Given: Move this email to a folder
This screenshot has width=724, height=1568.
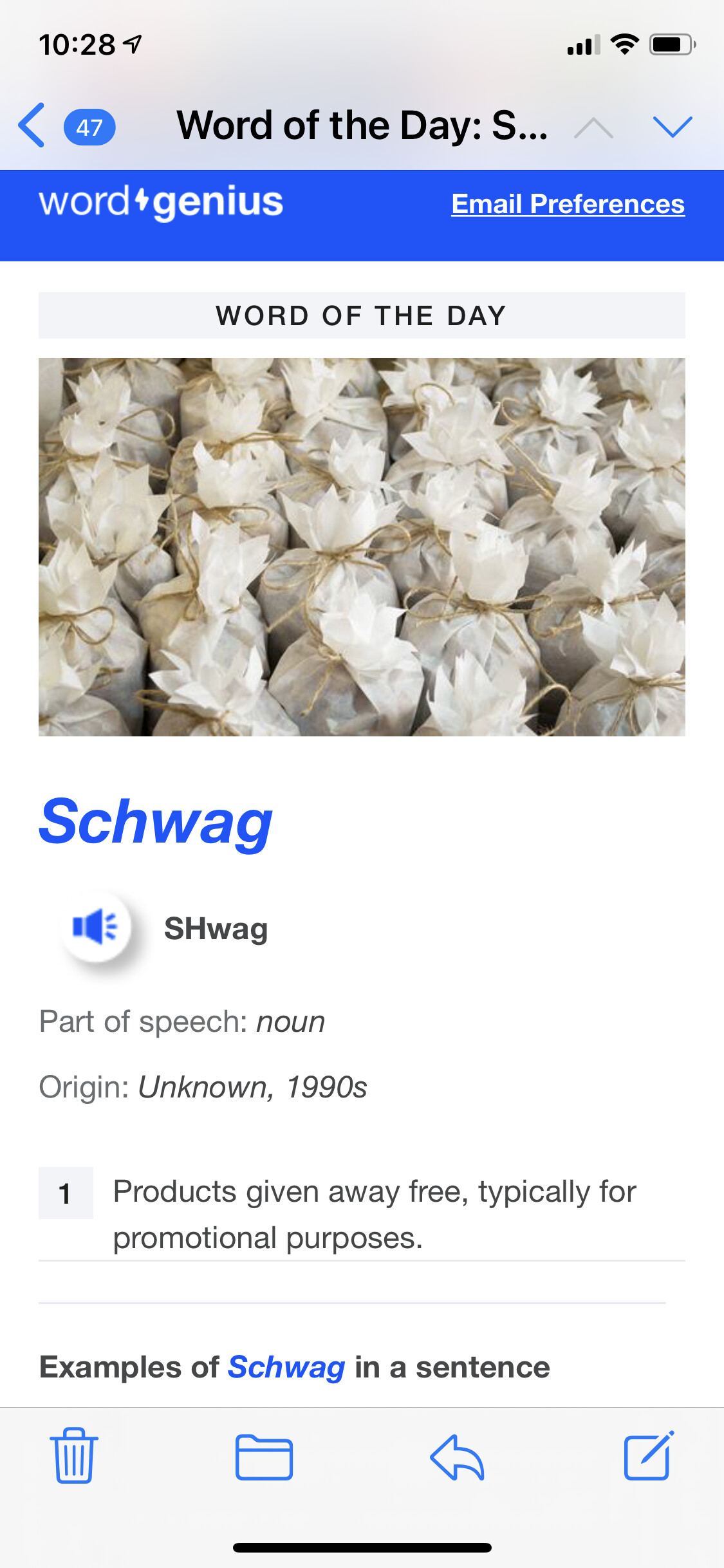Looking at the screenshot, I should [264, 1457].
